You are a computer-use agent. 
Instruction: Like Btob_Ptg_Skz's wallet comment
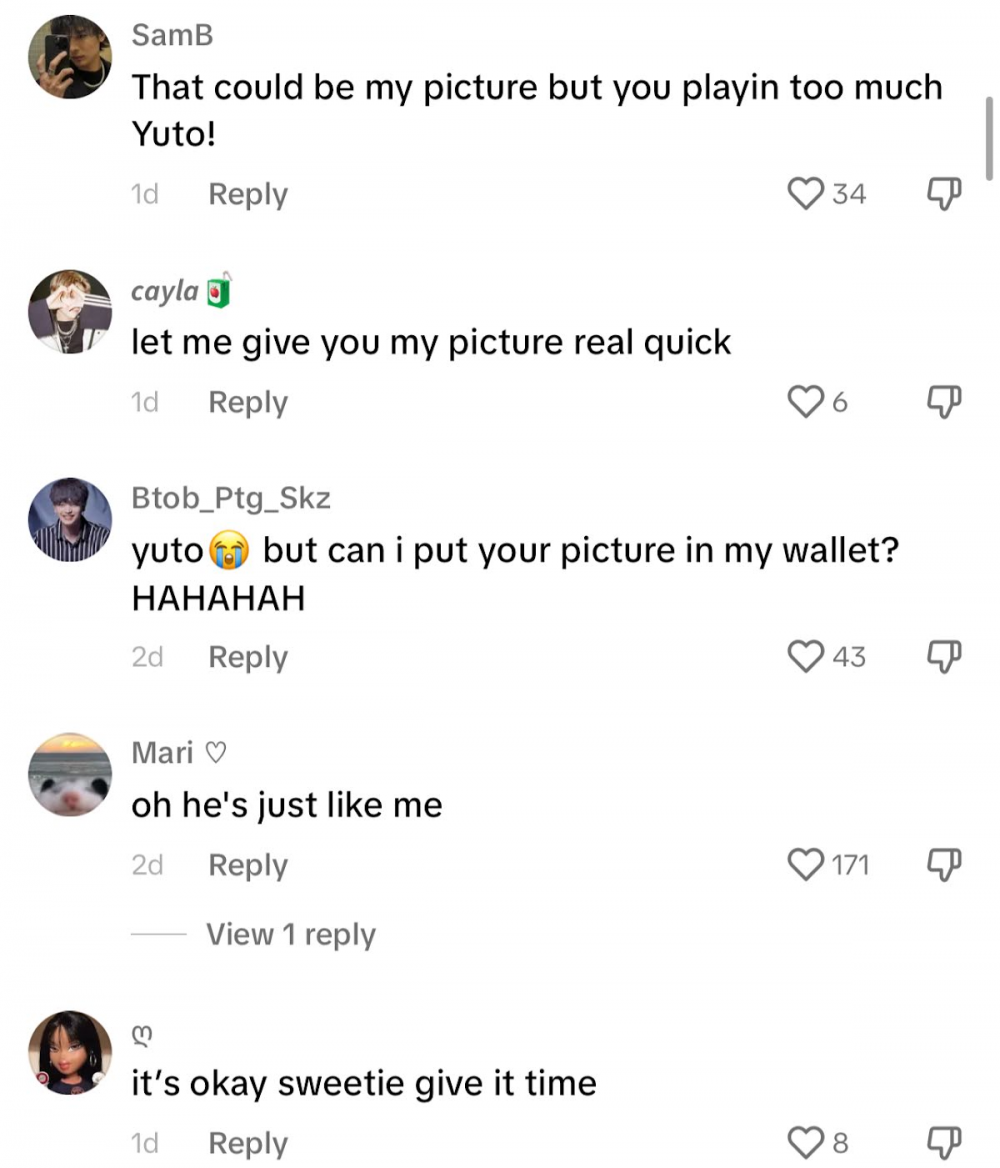pyautogui.click(x=806, y=657)
